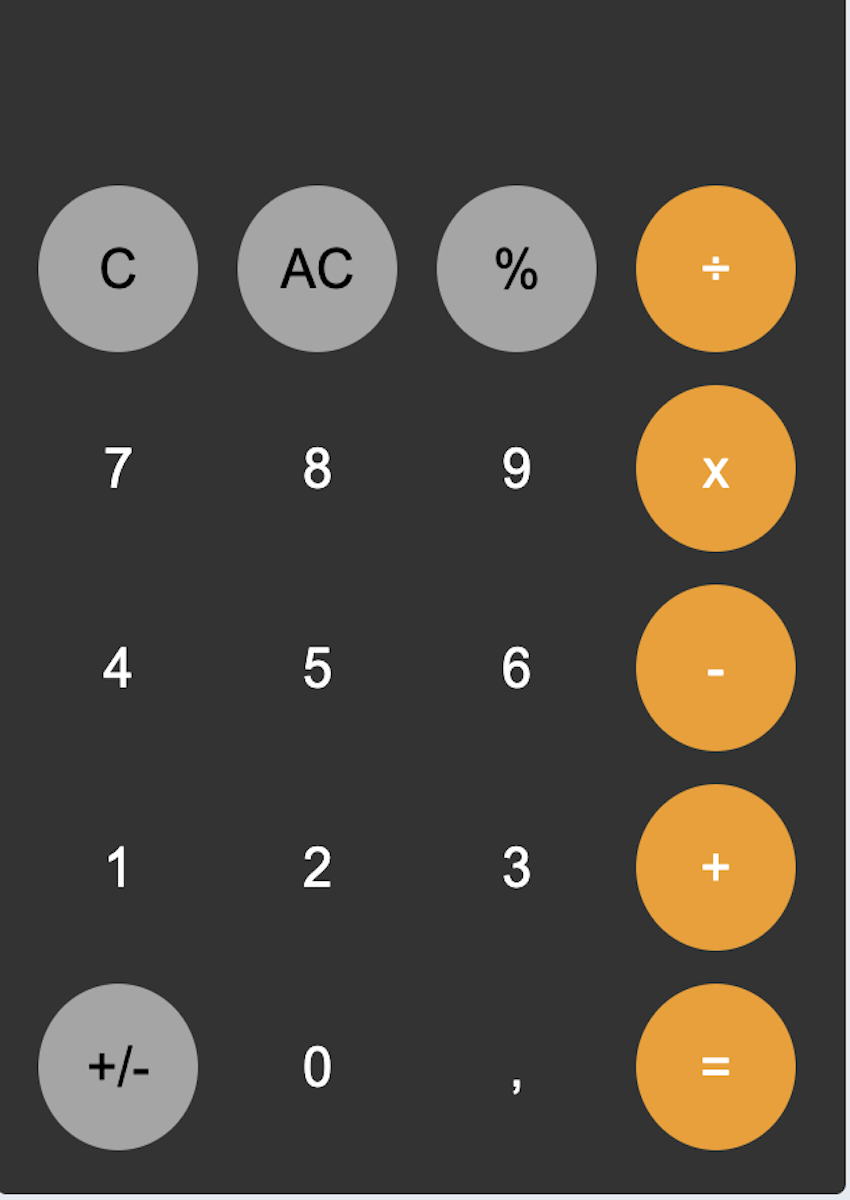Calculate the result with the equals key
This screenshot has width=850, height=1200.
coord(715,1067)
